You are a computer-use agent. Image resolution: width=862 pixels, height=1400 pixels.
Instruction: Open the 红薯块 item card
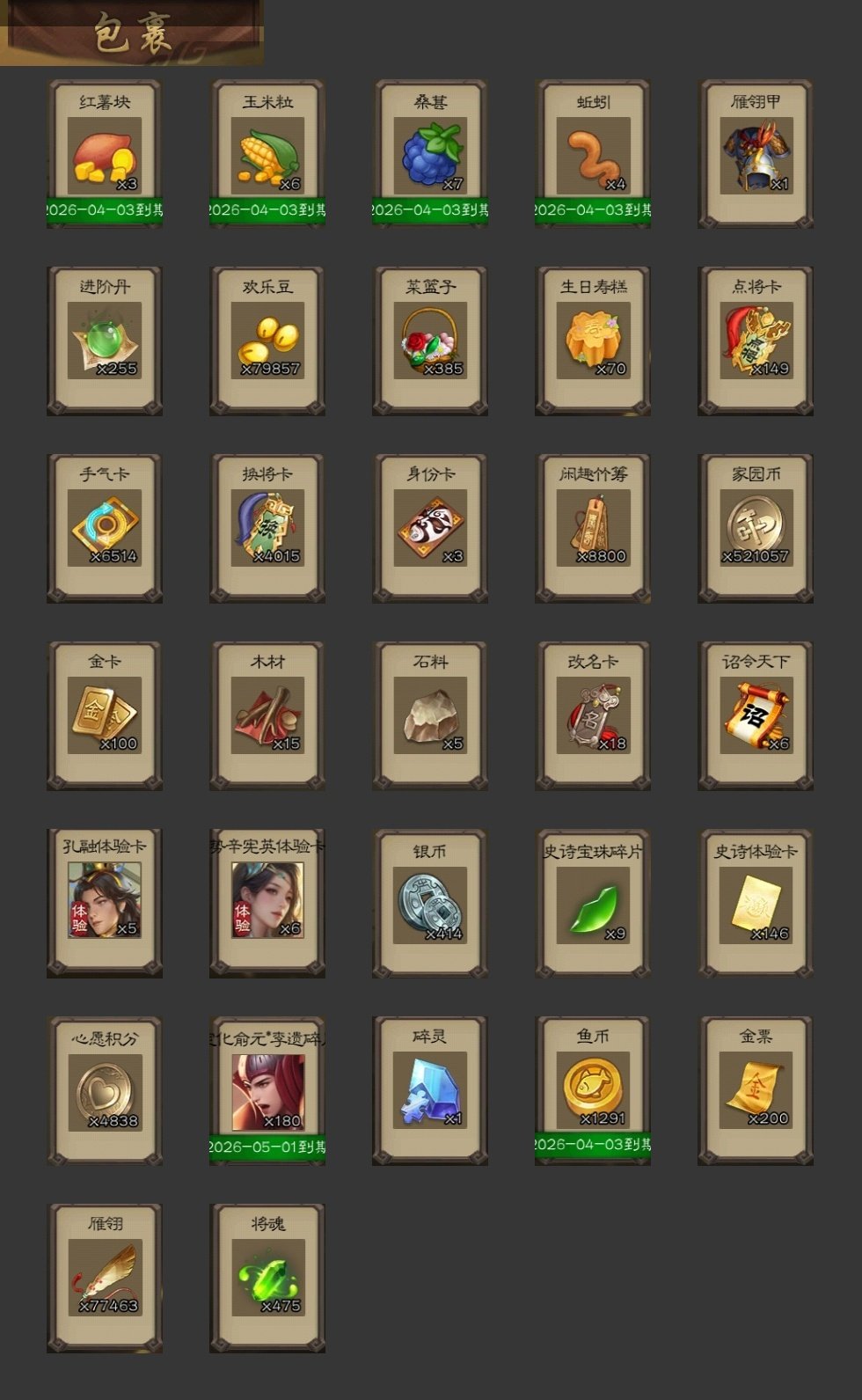point(105,155)
